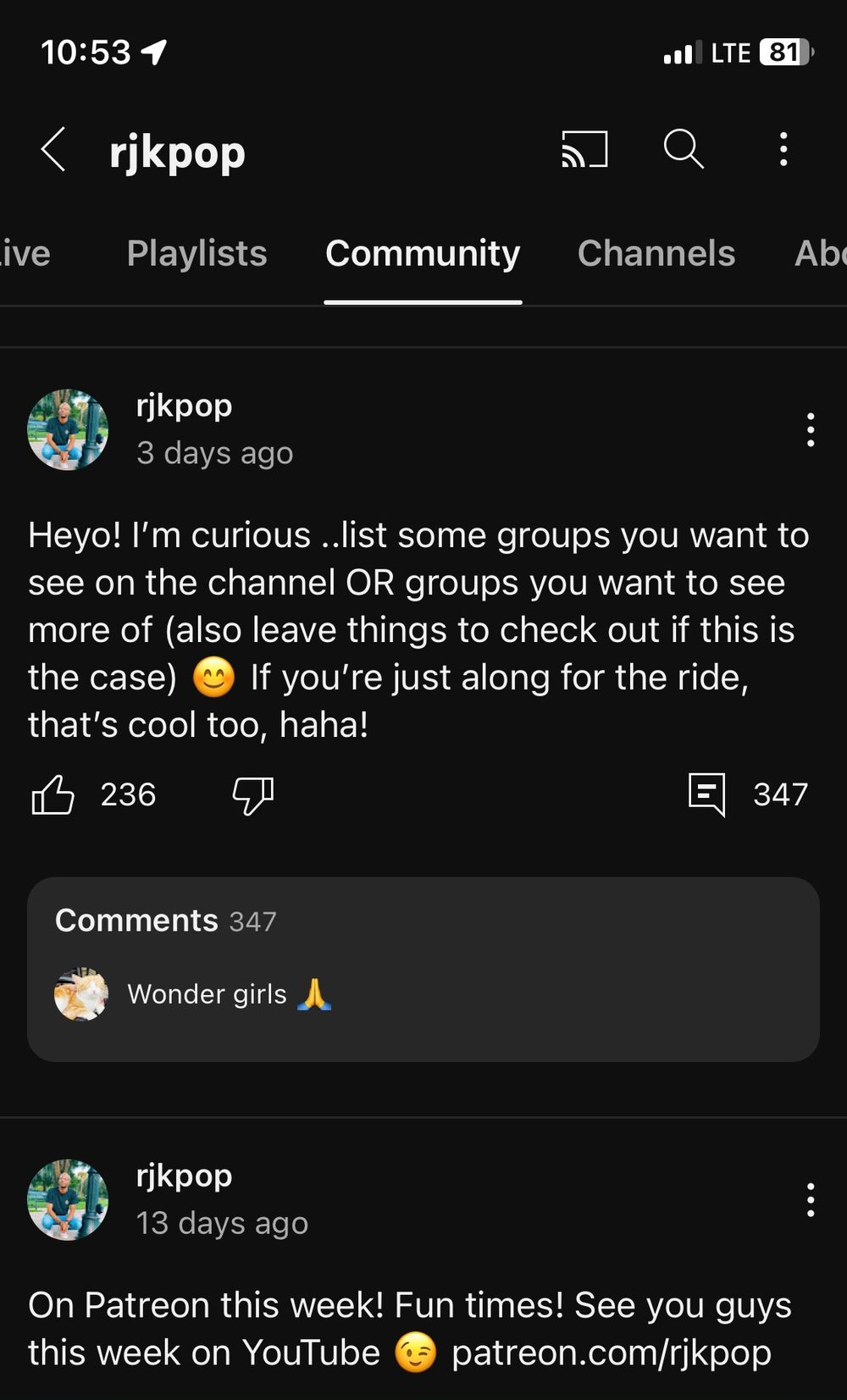Dislike the post about listing groups
This screenshot has height=1400, width=847.
click(252, 794)
